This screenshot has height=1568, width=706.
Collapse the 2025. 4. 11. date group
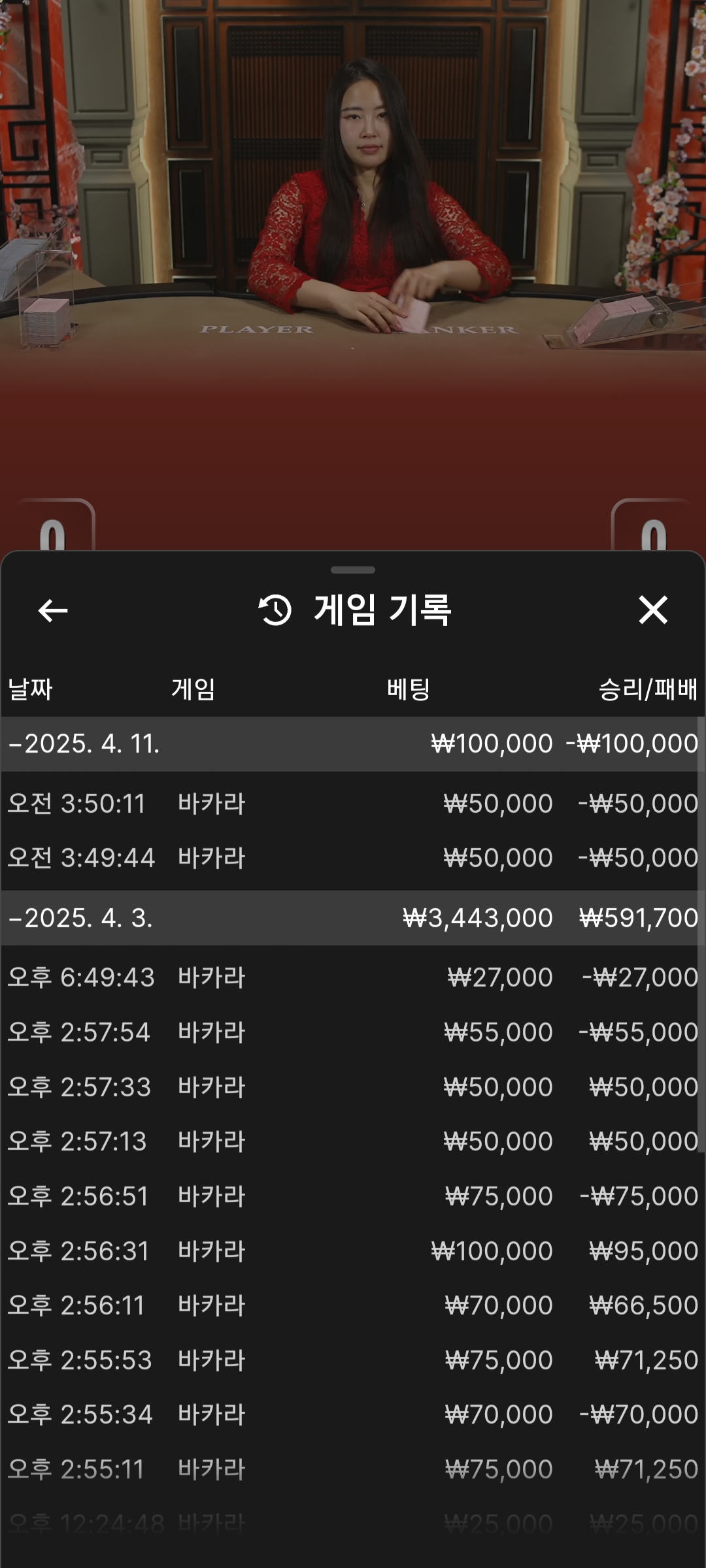tap(85, 744)
